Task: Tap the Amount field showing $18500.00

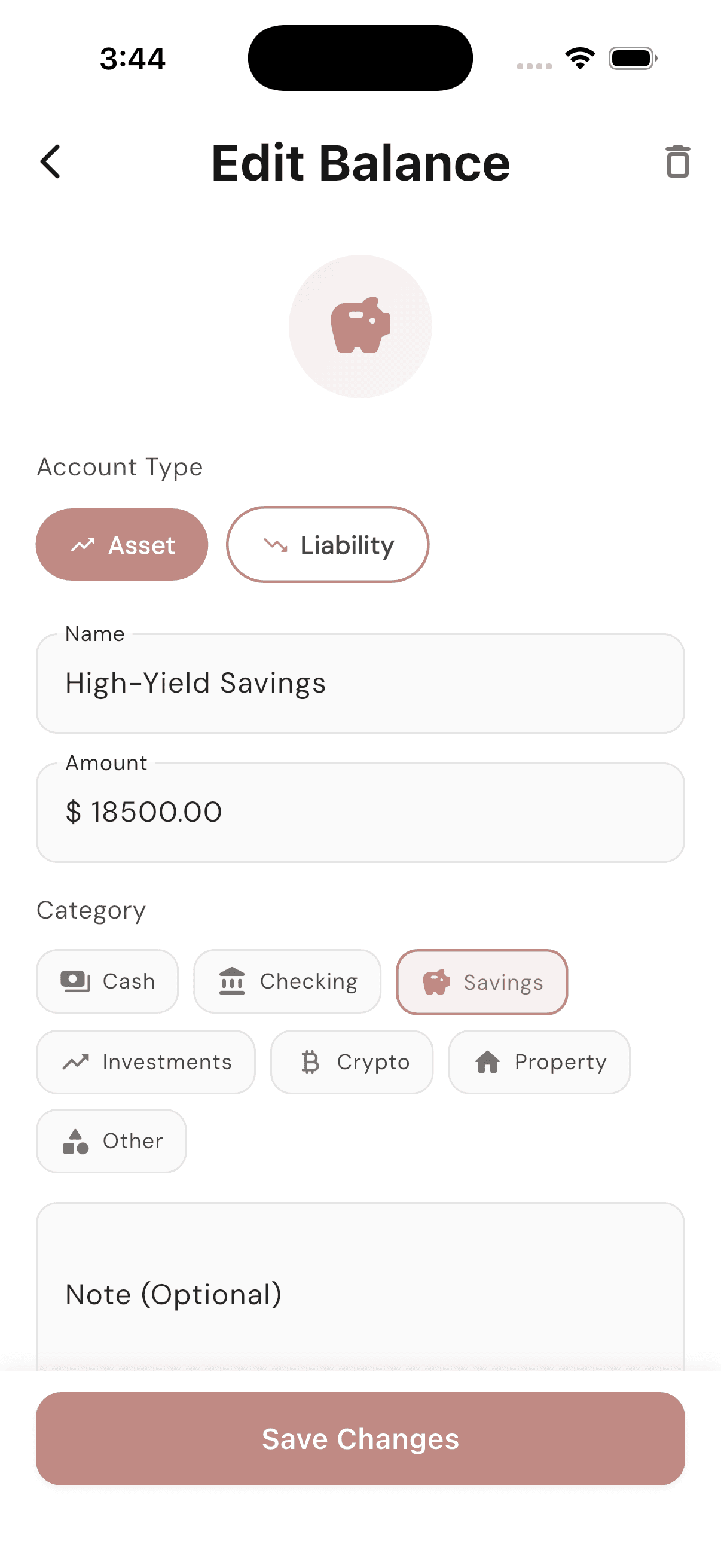Action: tap(360, 812)
